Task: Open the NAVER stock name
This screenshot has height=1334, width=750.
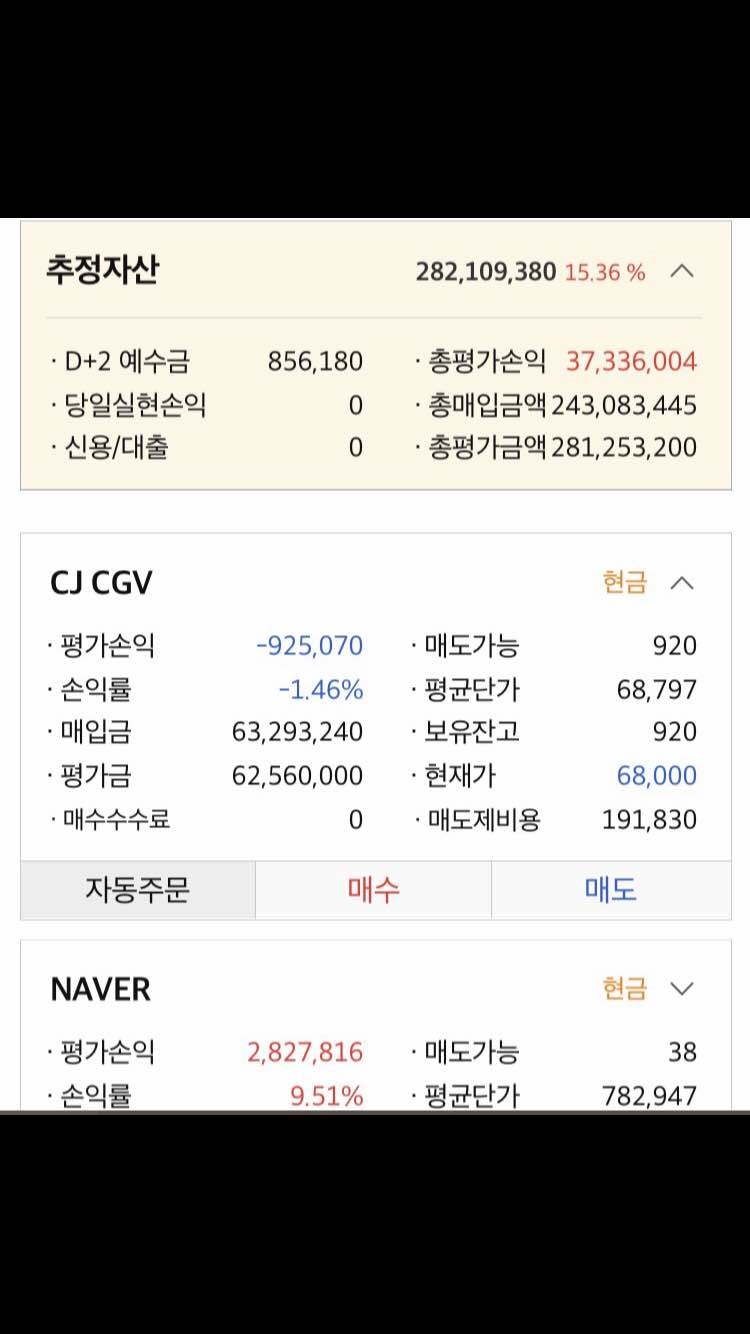Action: 99,989
